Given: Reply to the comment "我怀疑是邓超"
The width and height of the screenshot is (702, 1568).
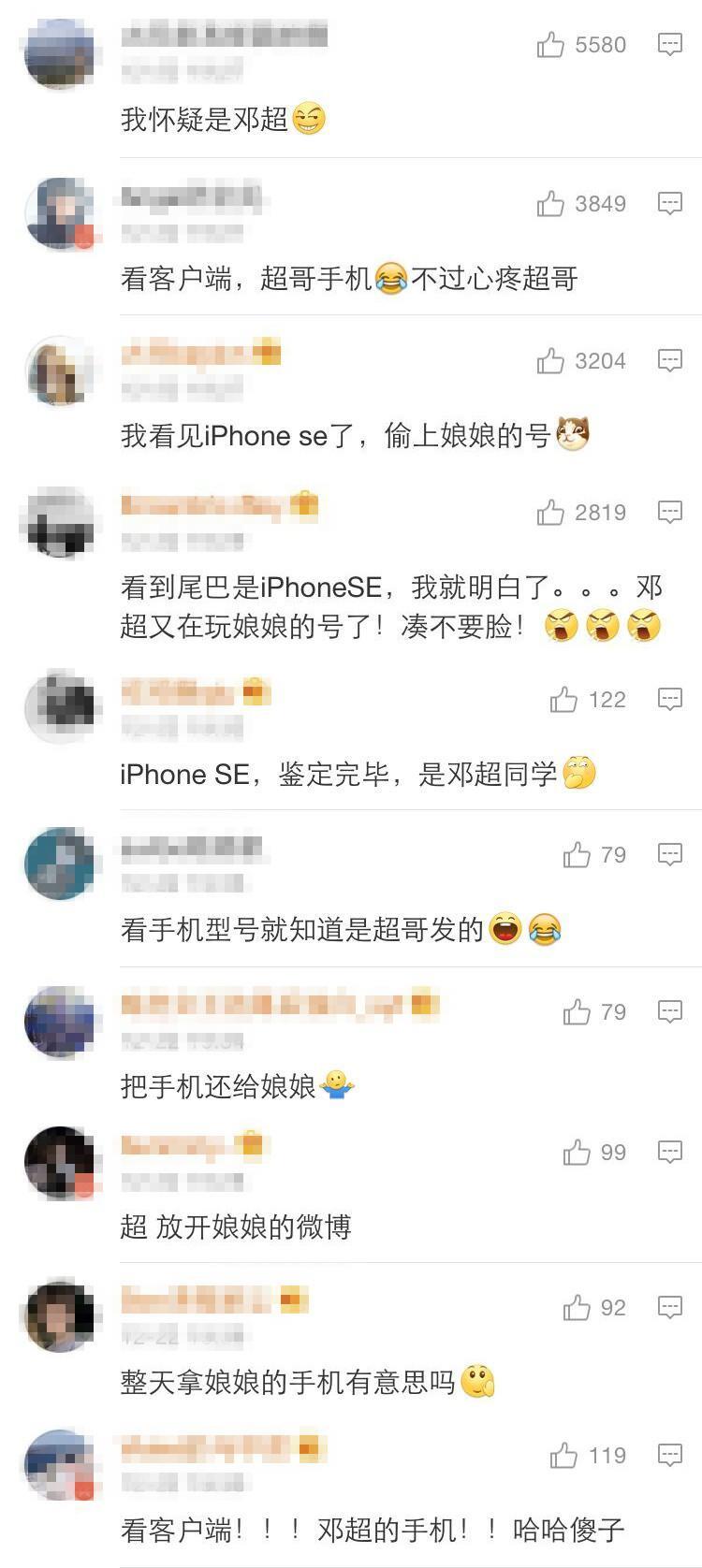Looking at the screenshot, I should (669, 44).
